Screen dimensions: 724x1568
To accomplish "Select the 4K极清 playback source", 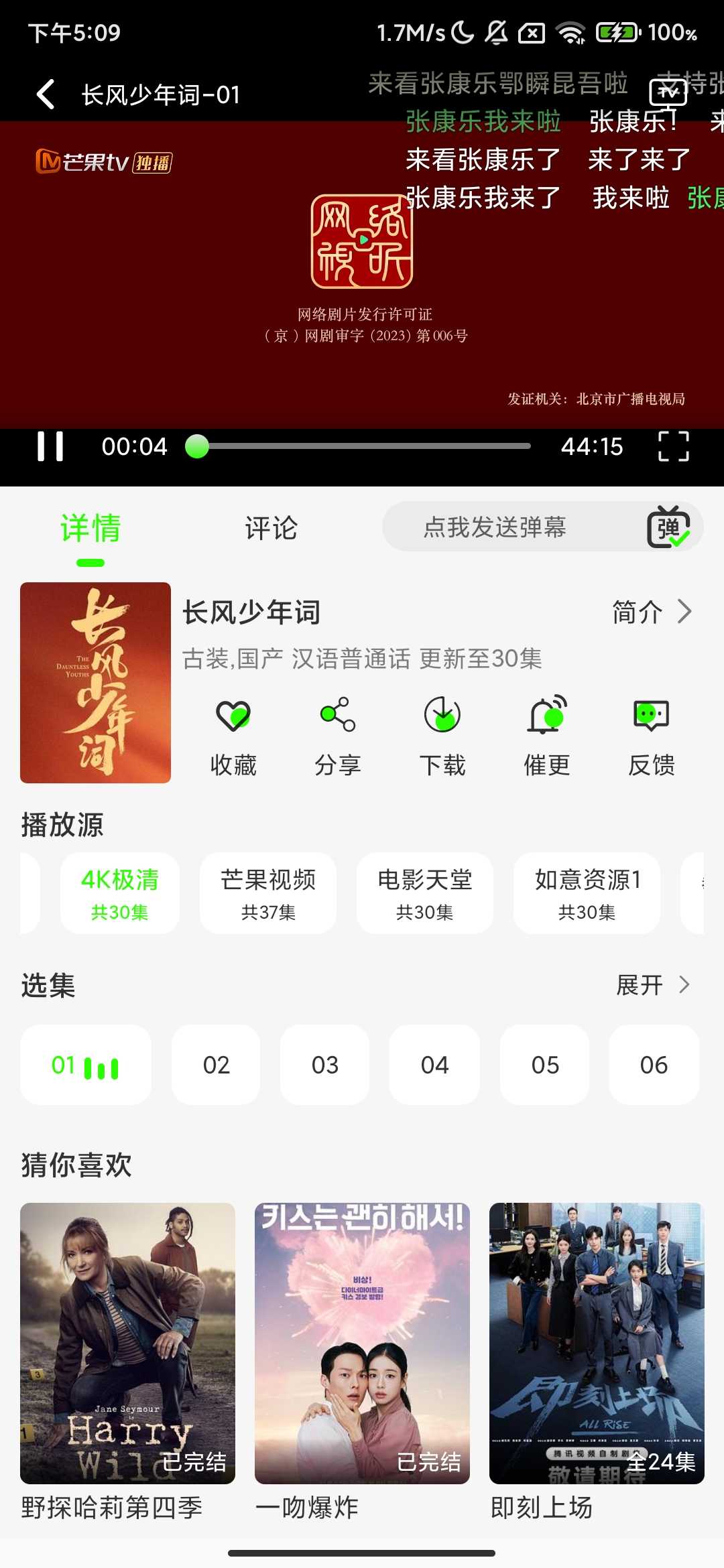I will pyautogui.click(x=121, y=894).
